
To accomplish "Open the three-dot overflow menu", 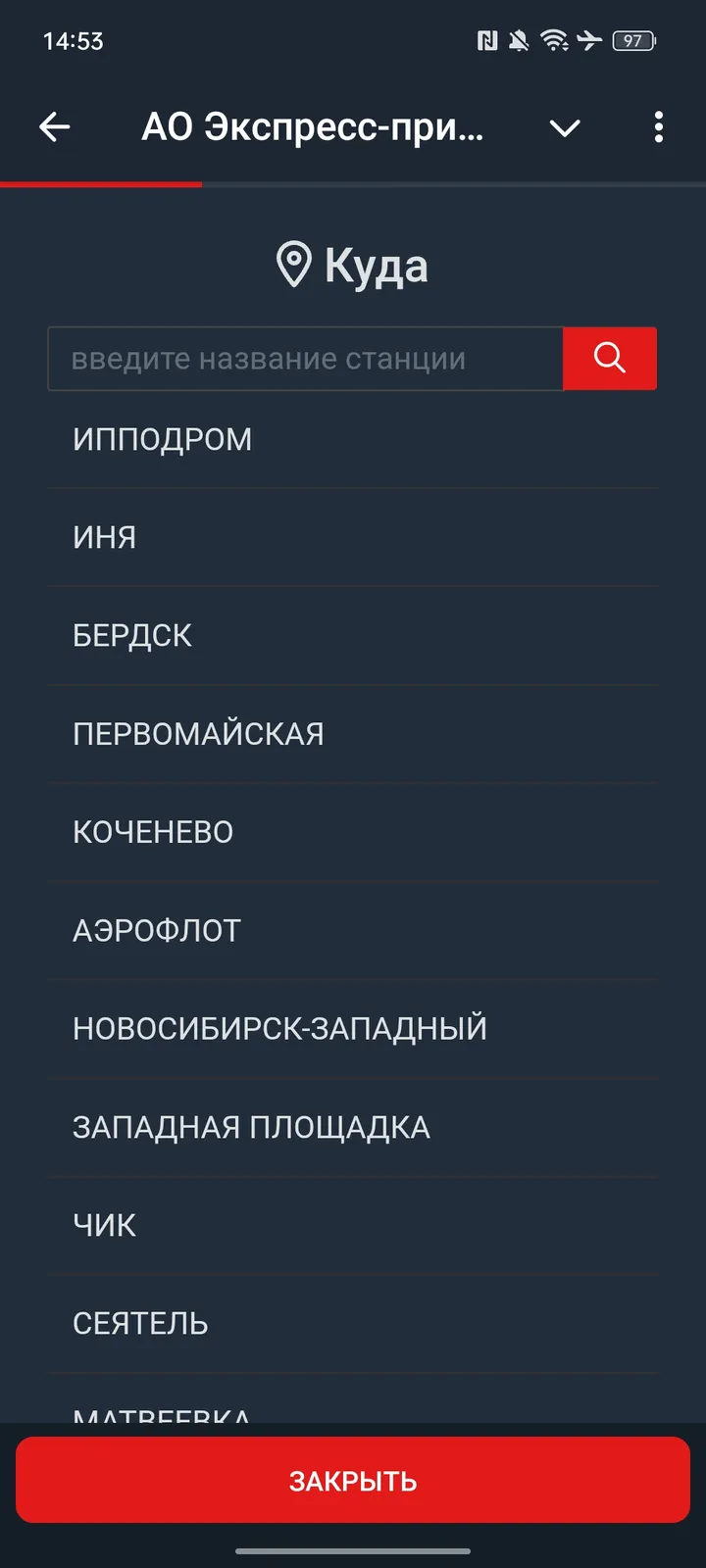I will (658, 127).
